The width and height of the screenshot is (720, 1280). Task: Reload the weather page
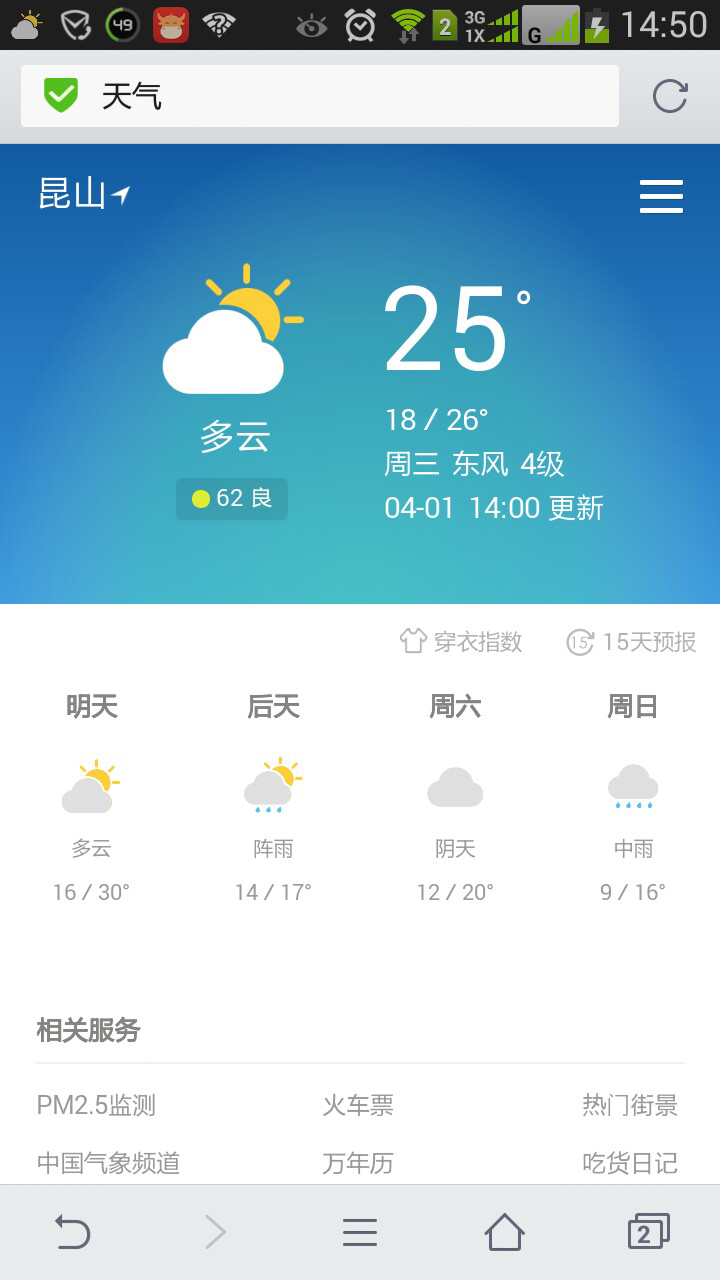(670, 96)
